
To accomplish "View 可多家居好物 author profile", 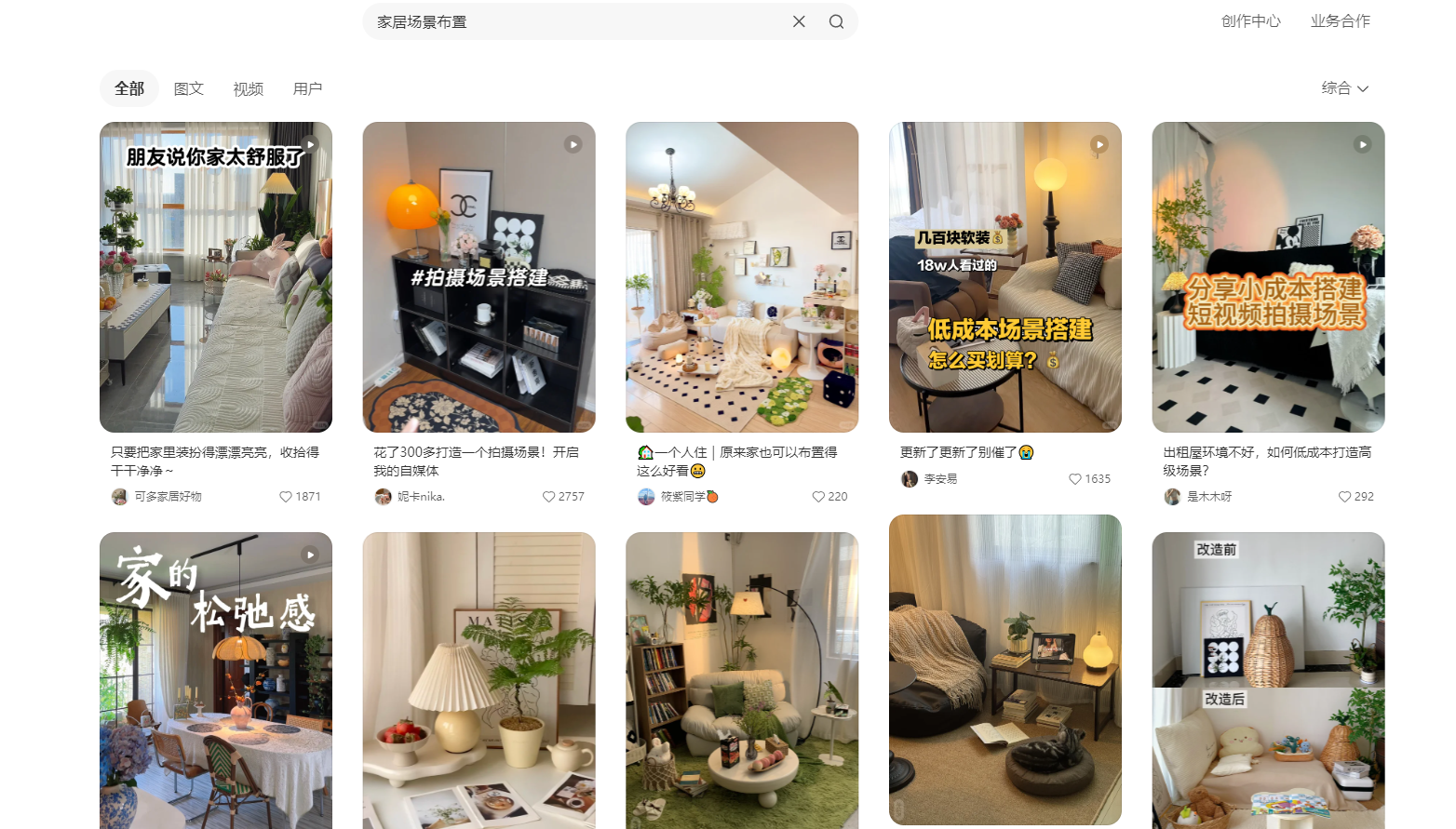I will click(x=168, y=497).
